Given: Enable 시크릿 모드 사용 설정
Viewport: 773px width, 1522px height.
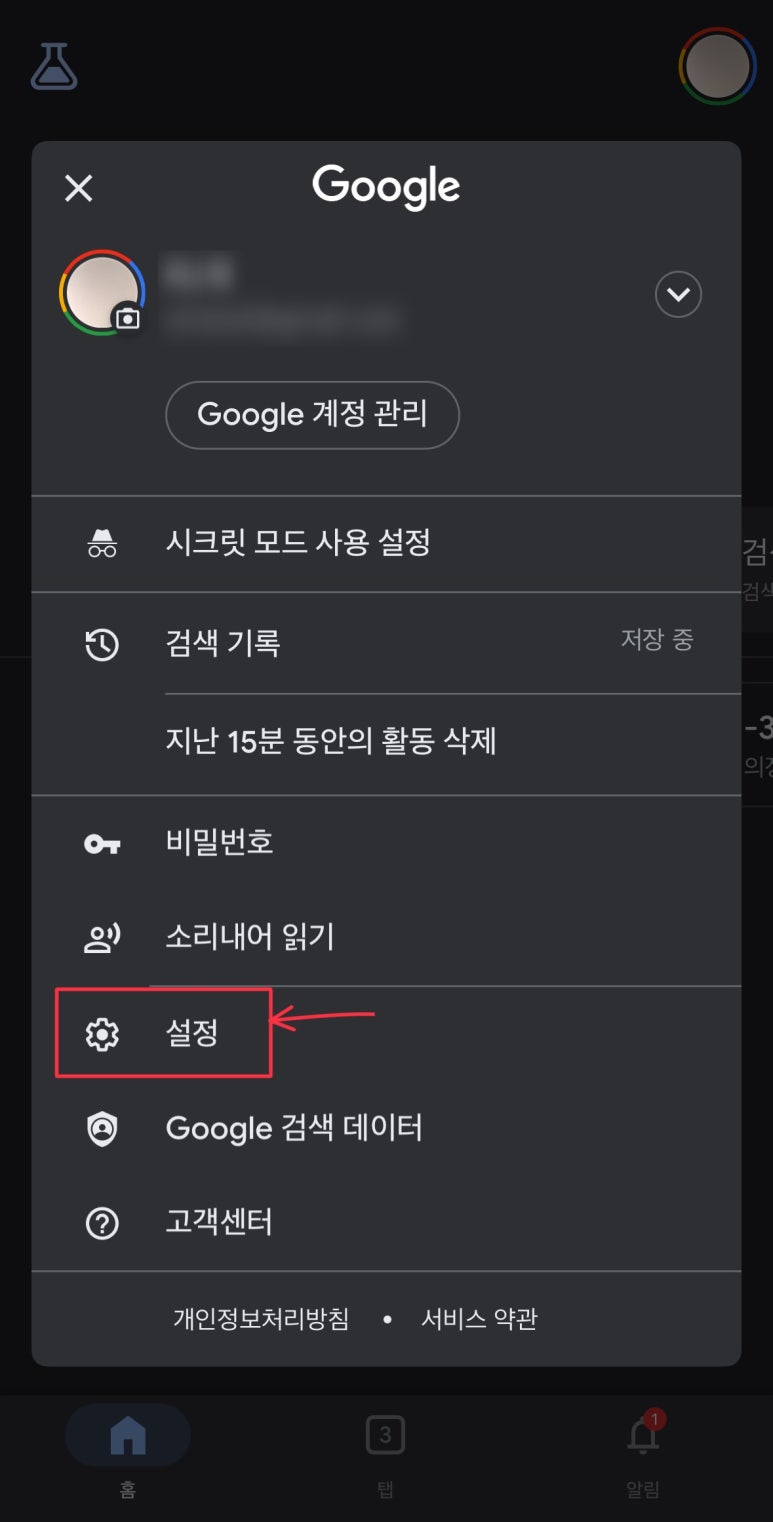Looking at the screenshot, I should tap(386, 543).
